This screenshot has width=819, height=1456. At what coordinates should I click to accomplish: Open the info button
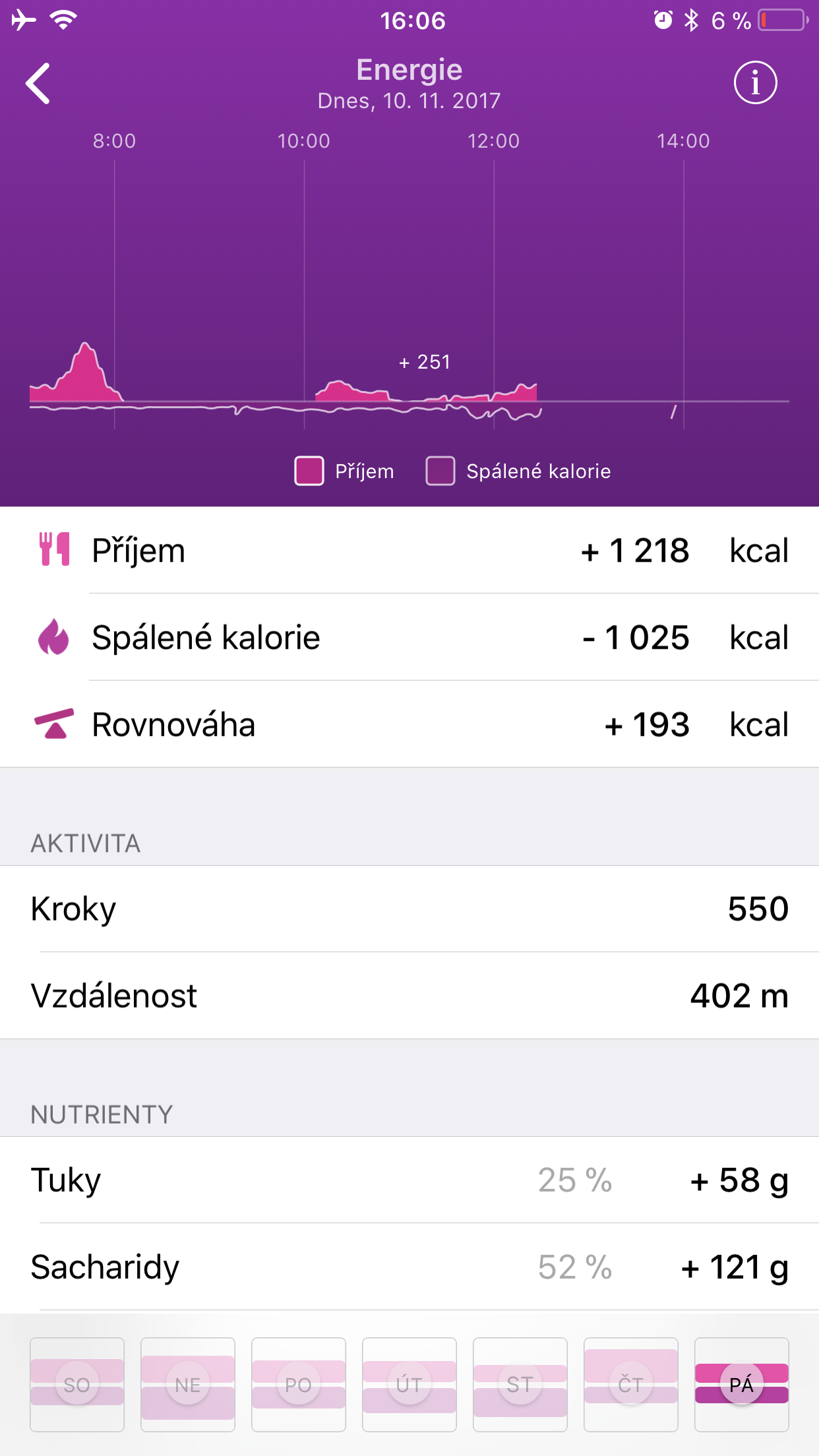pyautogui.click(x=755, y=83)
